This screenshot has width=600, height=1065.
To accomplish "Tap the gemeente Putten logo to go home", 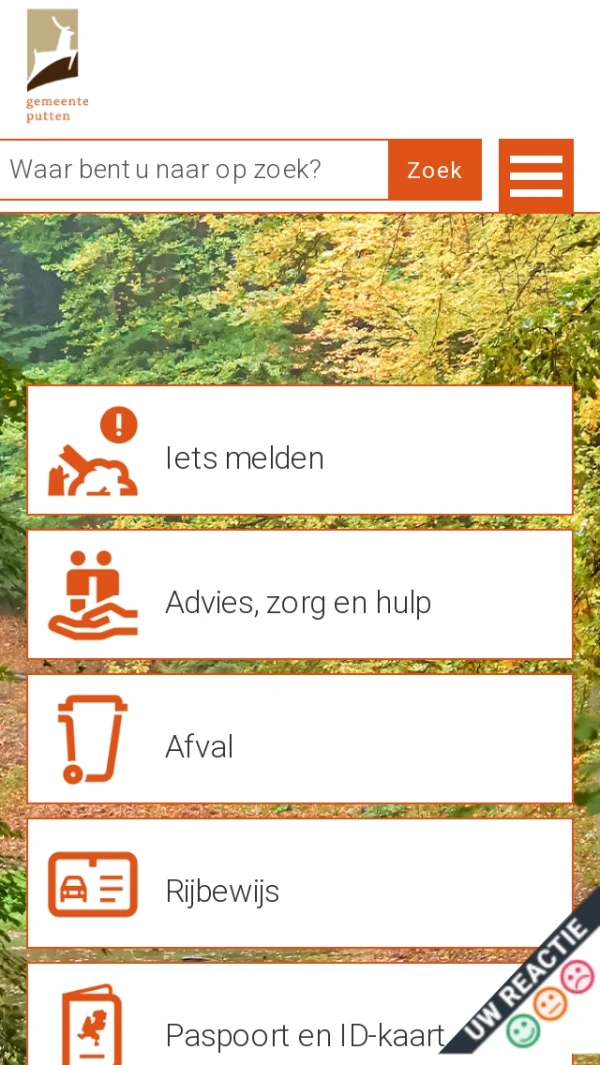I will click(x=55, y=64).
